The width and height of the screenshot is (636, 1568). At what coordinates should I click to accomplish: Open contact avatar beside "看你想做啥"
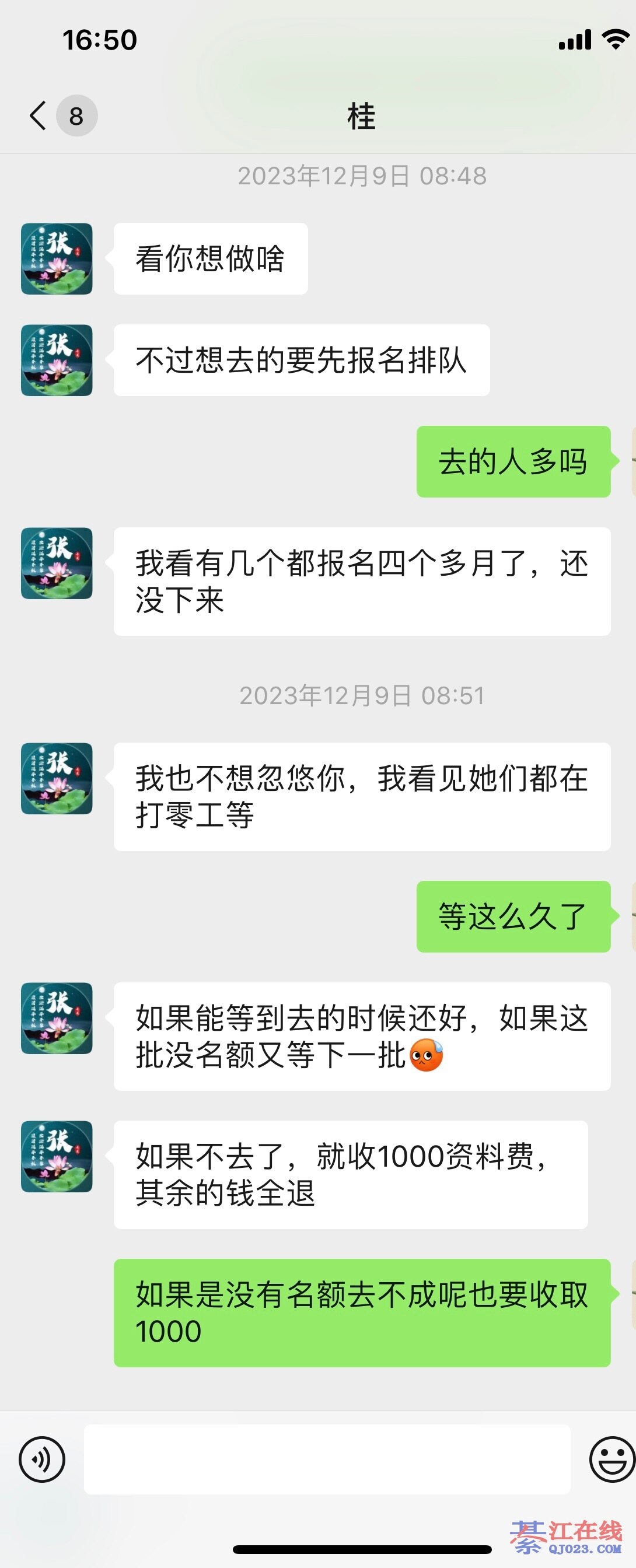point(57,258)
